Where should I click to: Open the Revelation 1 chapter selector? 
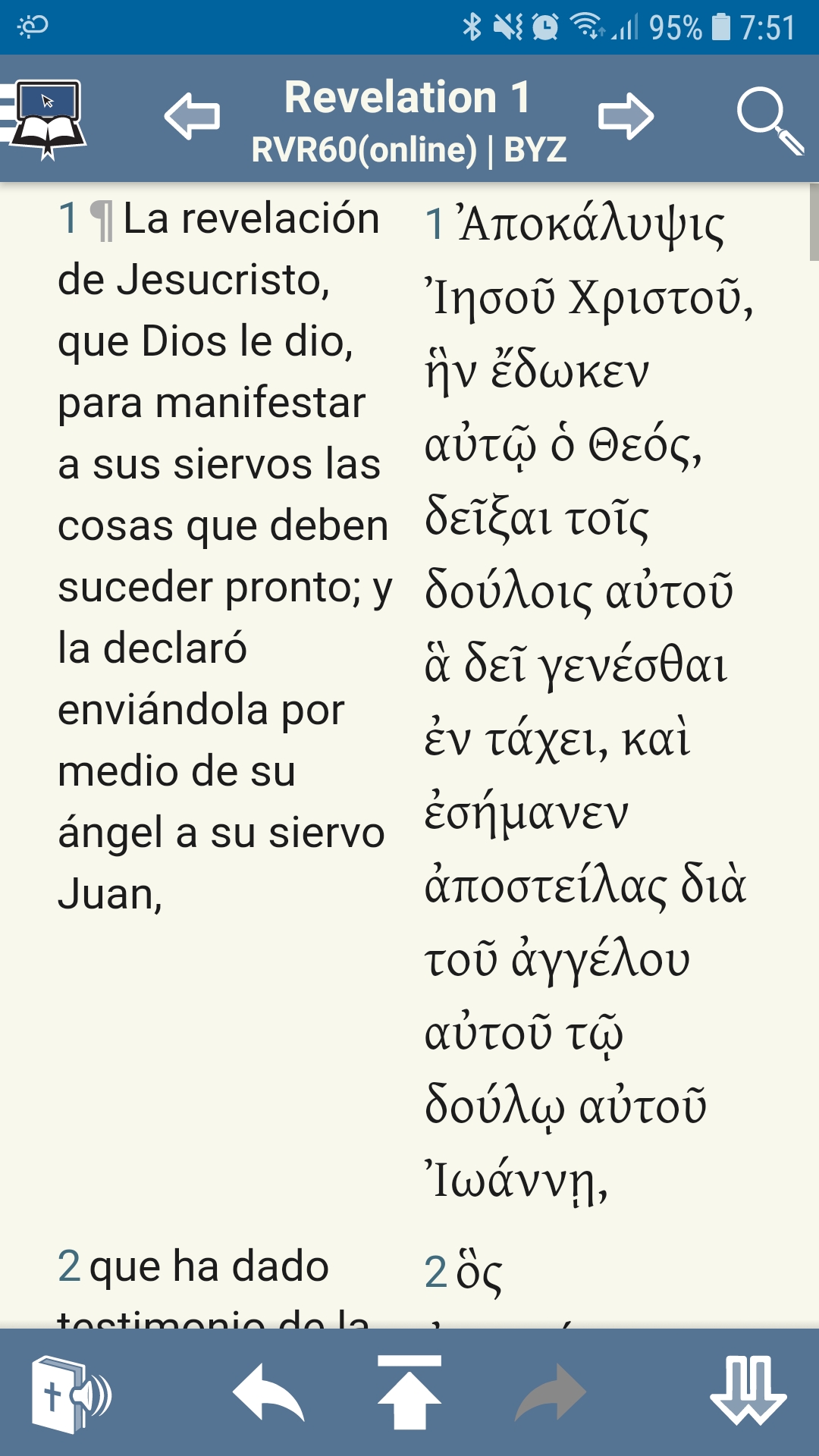[408, 99]
